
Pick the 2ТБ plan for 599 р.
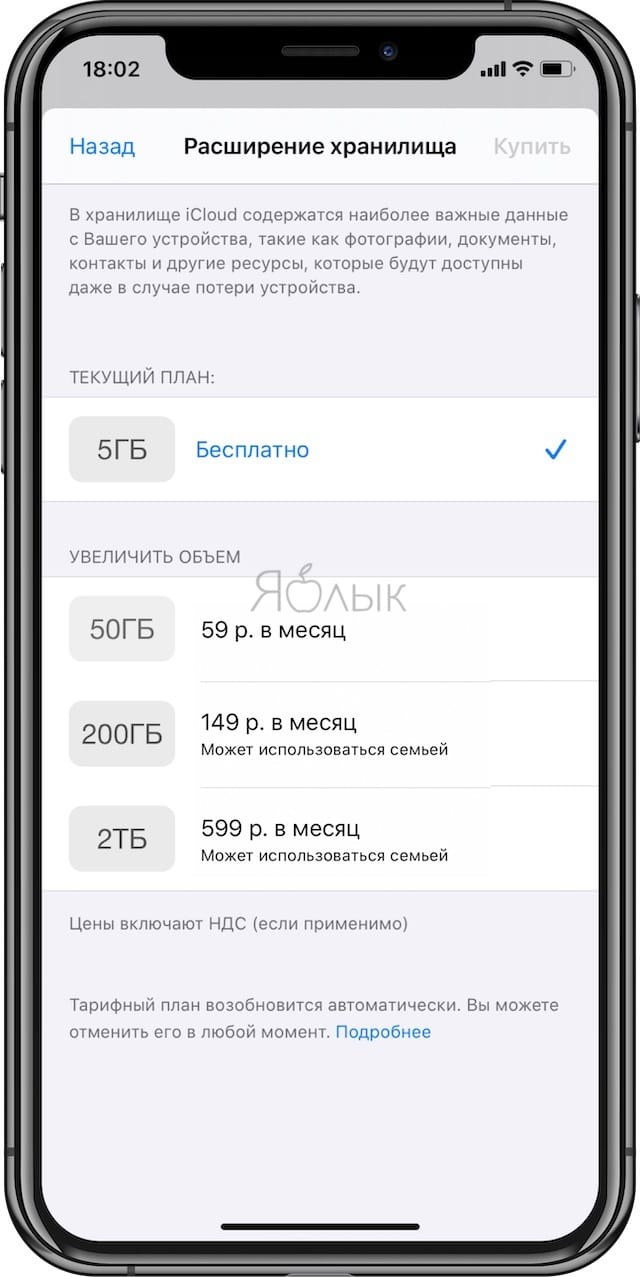320,839
